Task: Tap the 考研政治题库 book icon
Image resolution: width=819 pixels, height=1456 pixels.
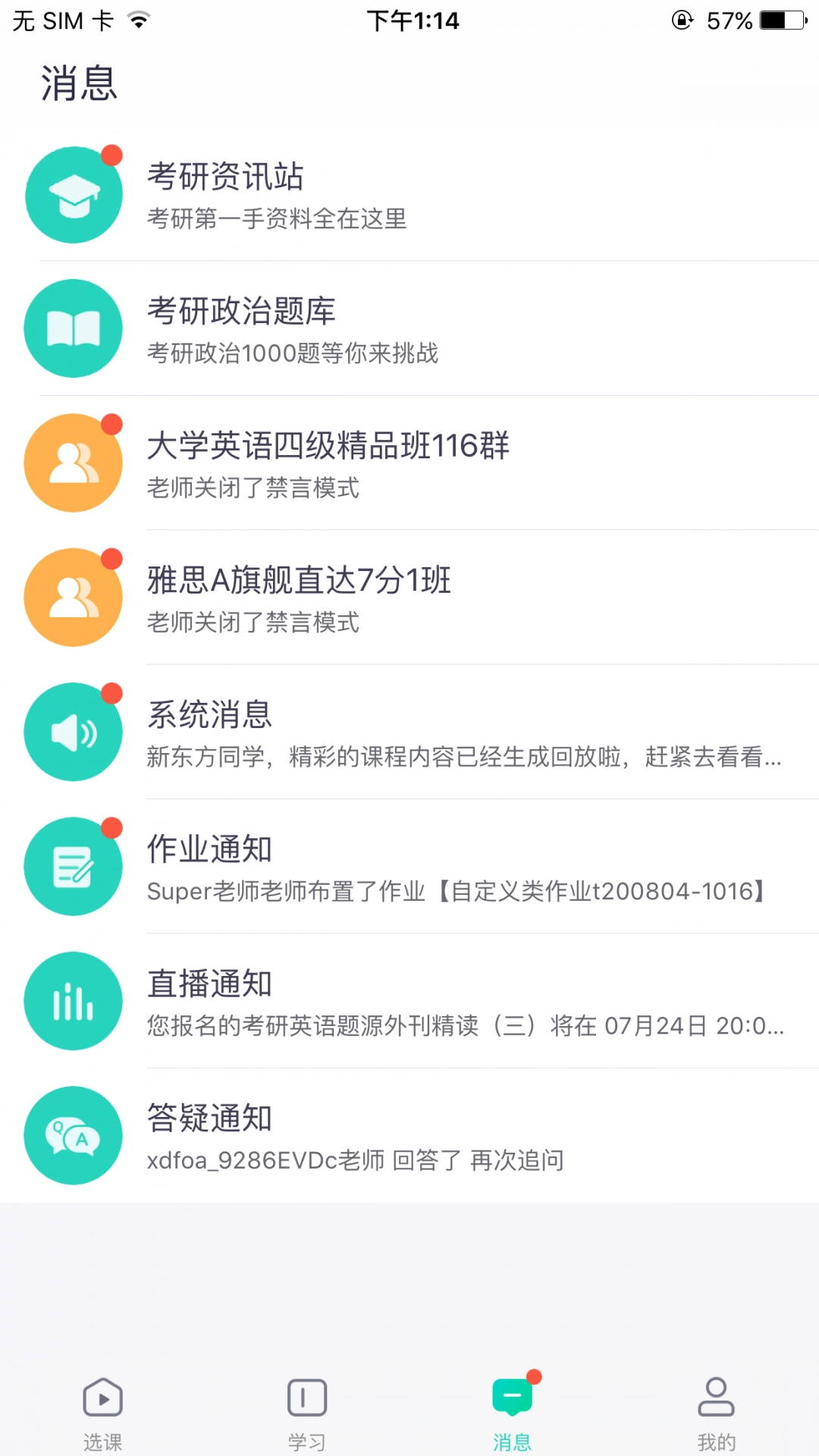Action: coord(73,328)
